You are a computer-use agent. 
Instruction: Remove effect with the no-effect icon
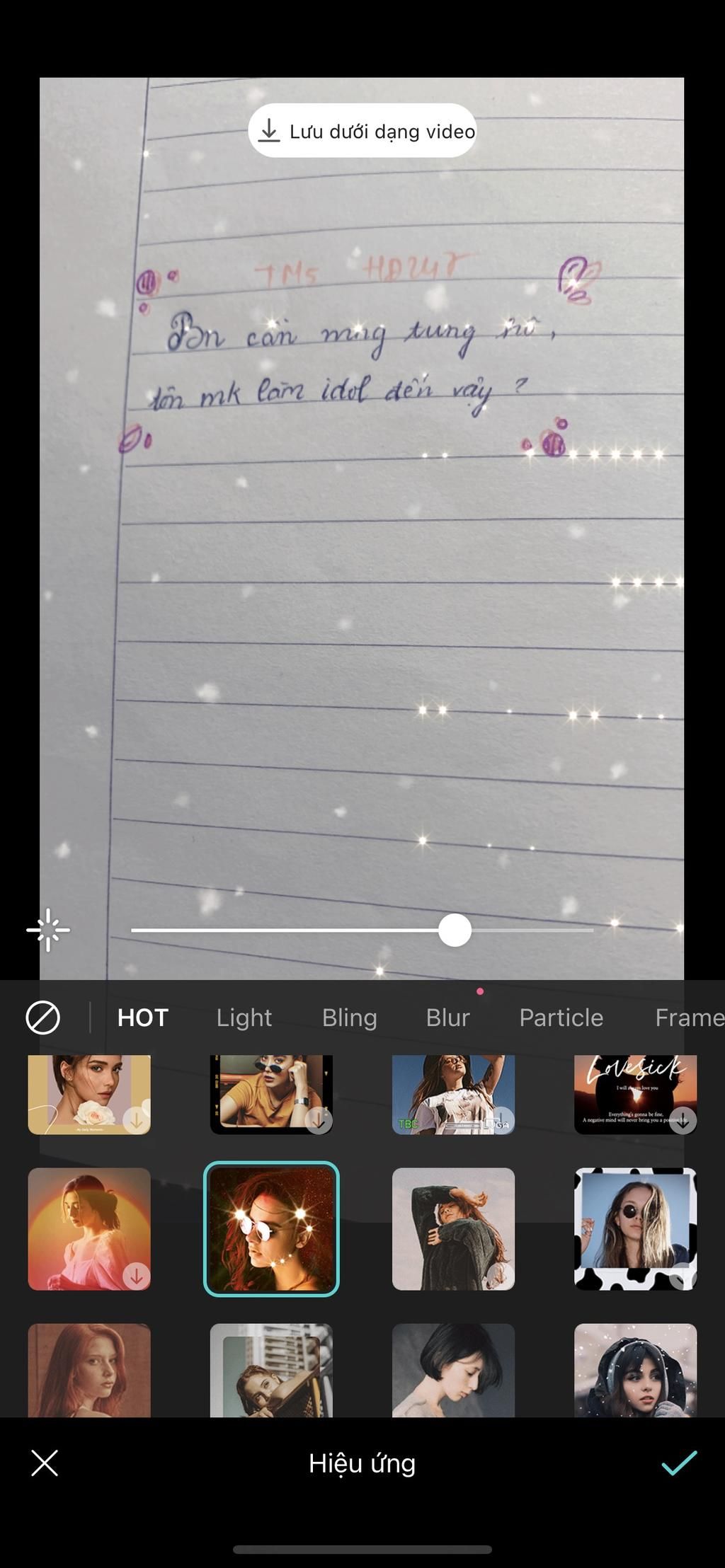pos(43,1018)
